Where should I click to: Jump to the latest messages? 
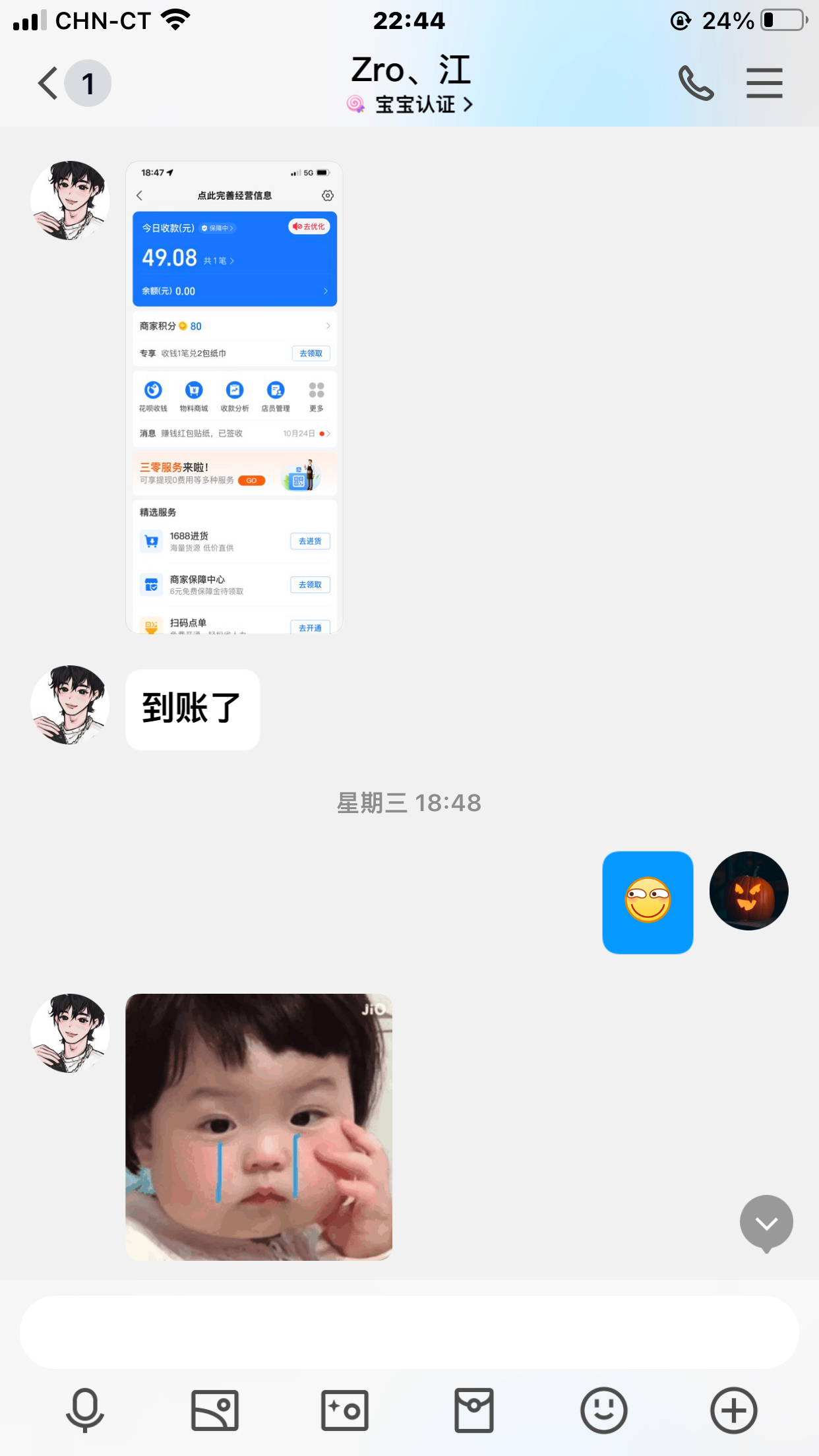point(766,1223)
